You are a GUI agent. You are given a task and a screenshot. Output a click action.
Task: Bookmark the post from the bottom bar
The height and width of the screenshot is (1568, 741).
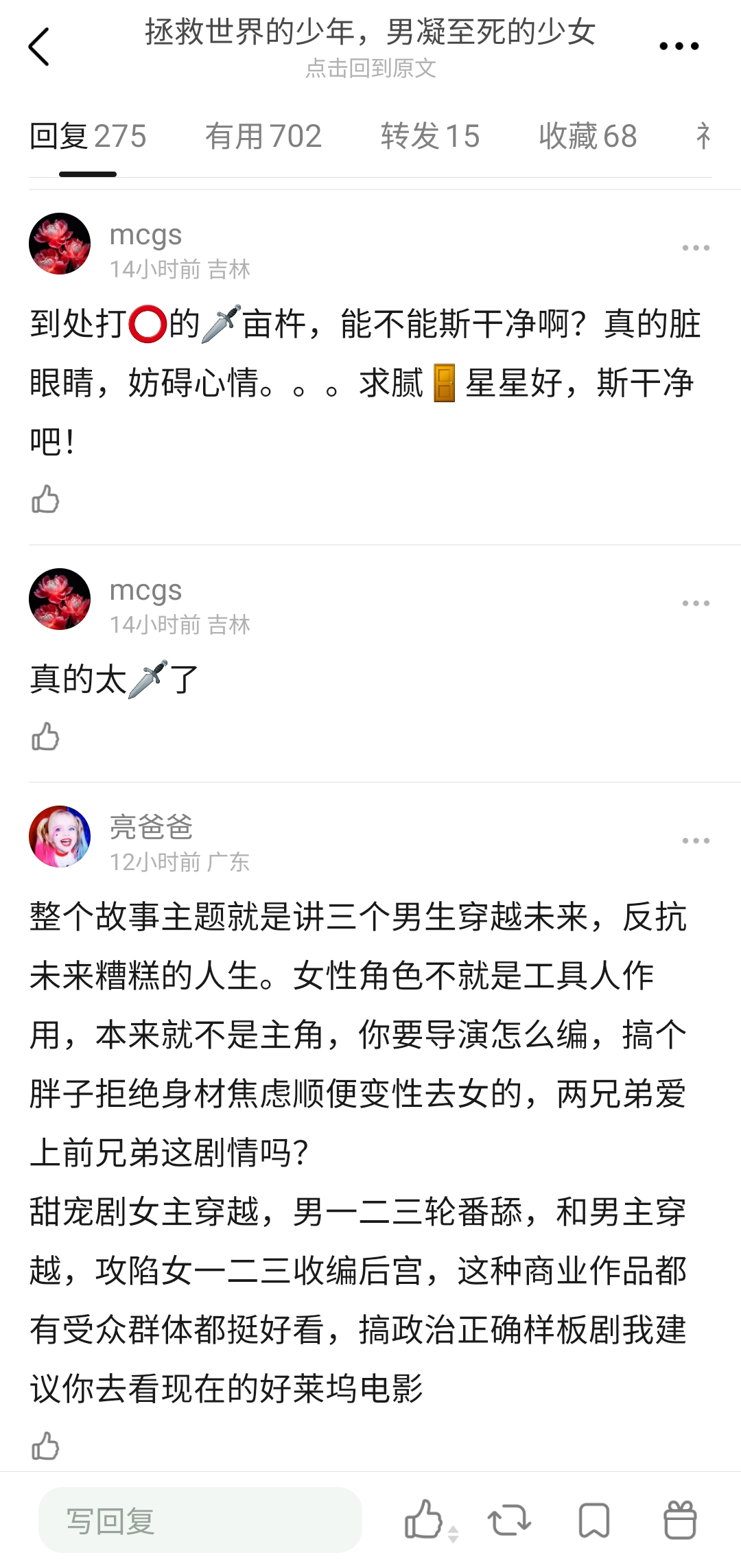coord(594,1520)
